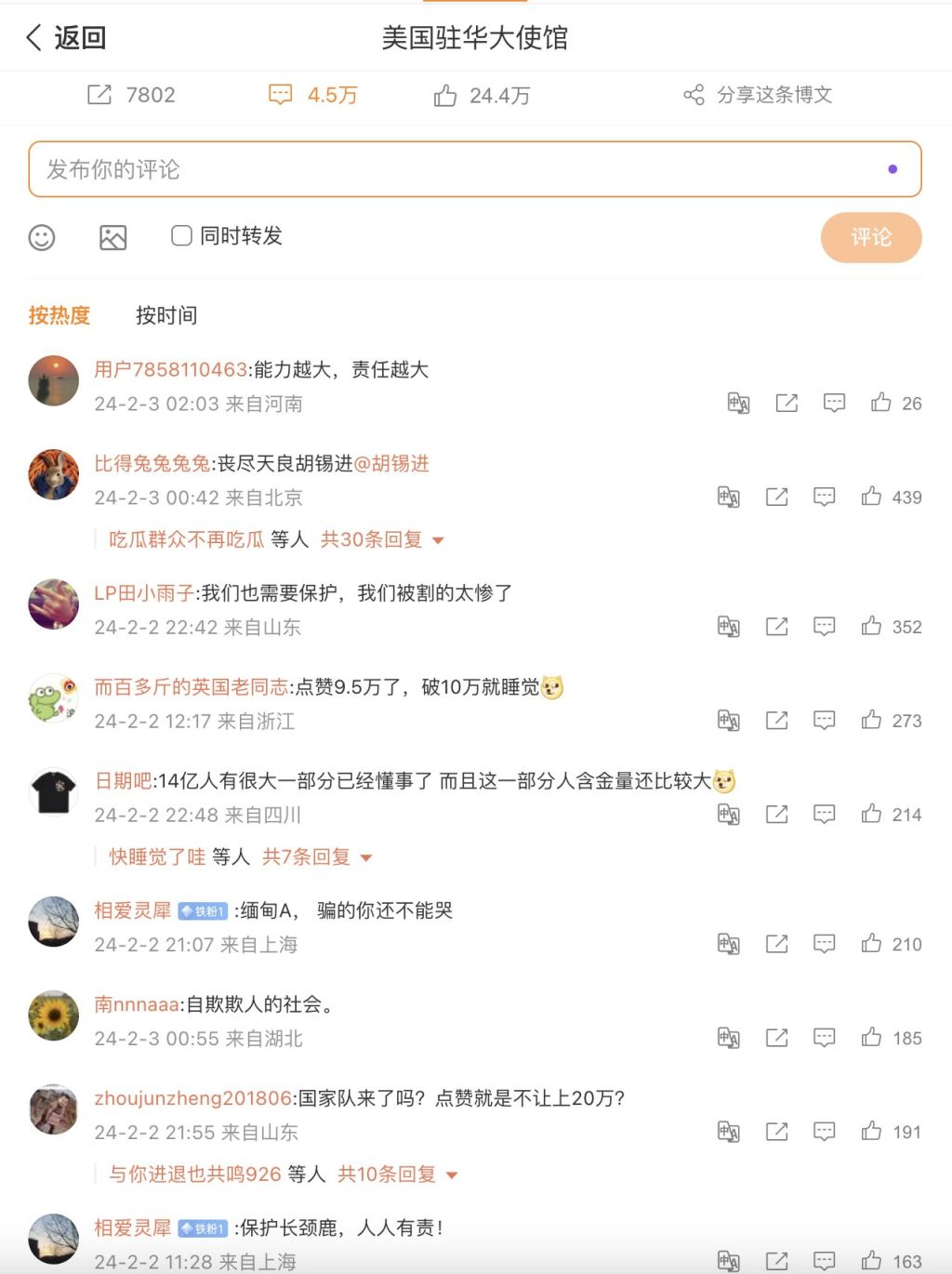Expand 共10条回复 under zhoujunzheng201806
Viewport: 952px width, 1274px height.
click(397, 1175)
